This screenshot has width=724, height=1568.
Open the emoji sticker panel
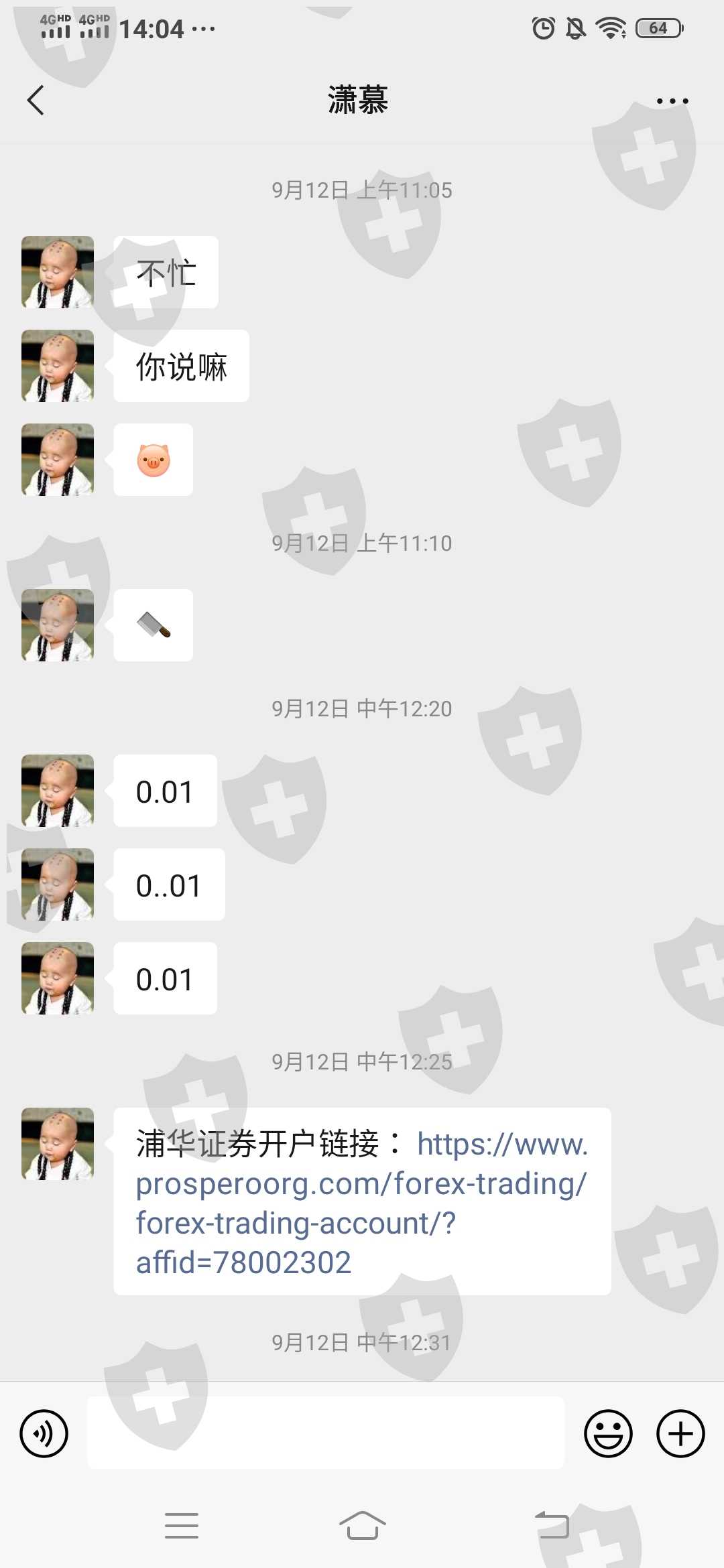click(609, 1433)
